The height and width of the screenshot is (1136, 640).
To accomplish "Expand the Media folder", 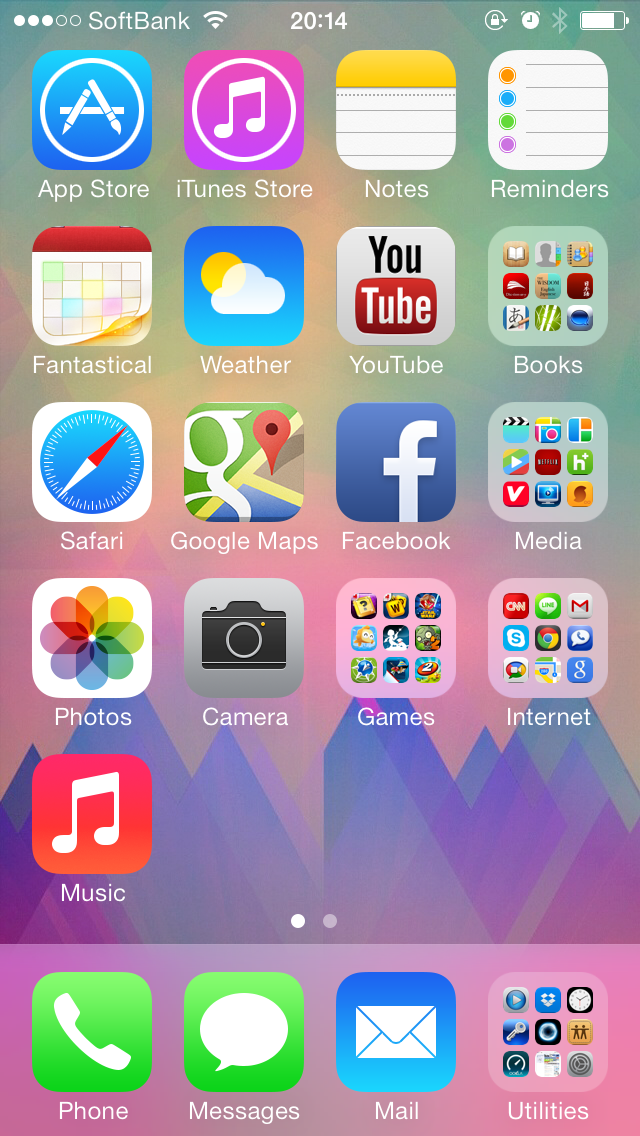I will [548, 462].
